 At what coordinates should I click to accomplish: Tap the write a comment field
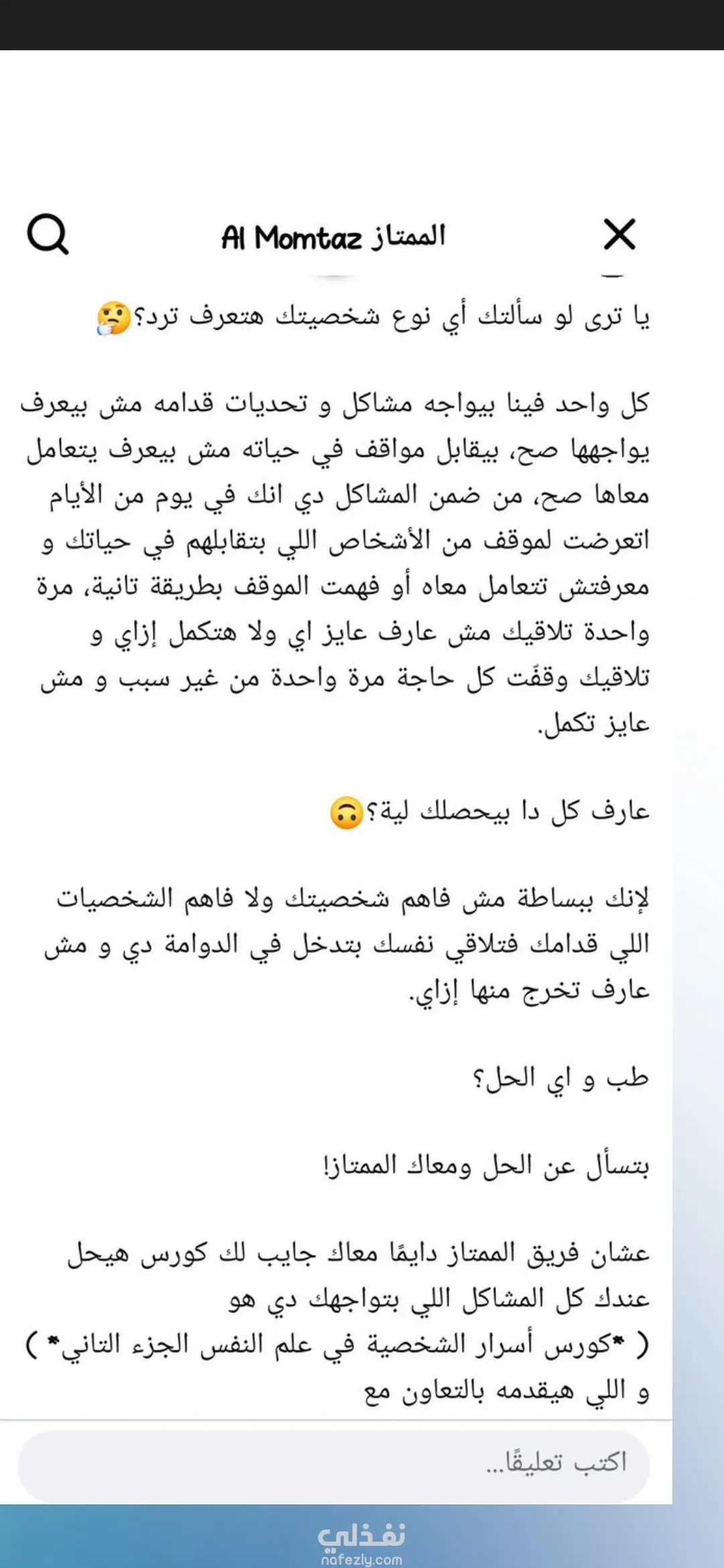tap(333, 1462)
